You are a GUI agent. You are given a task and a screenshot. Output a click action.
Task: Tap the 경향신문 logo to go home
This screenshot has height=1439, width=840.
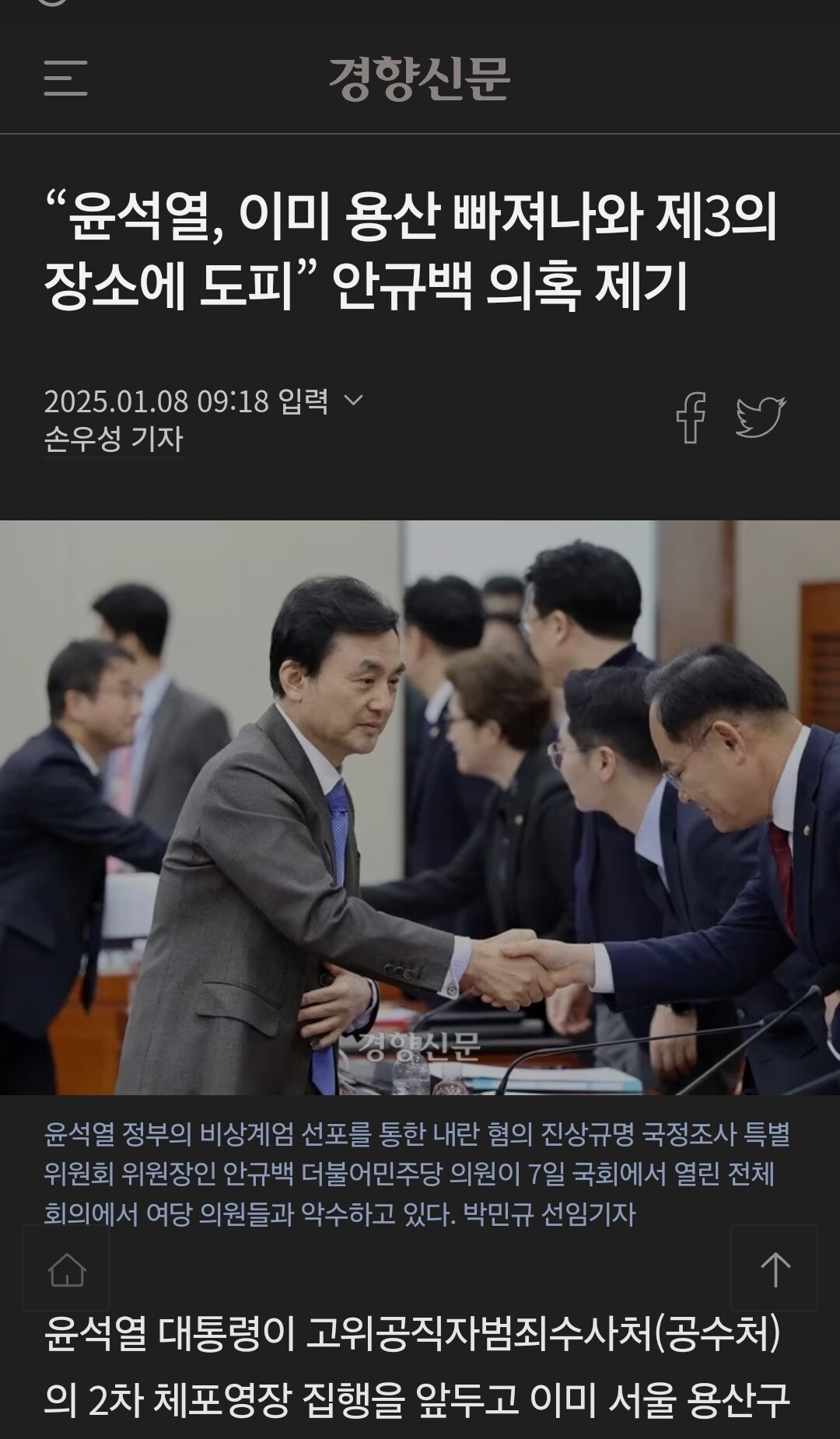coord(419,79)
